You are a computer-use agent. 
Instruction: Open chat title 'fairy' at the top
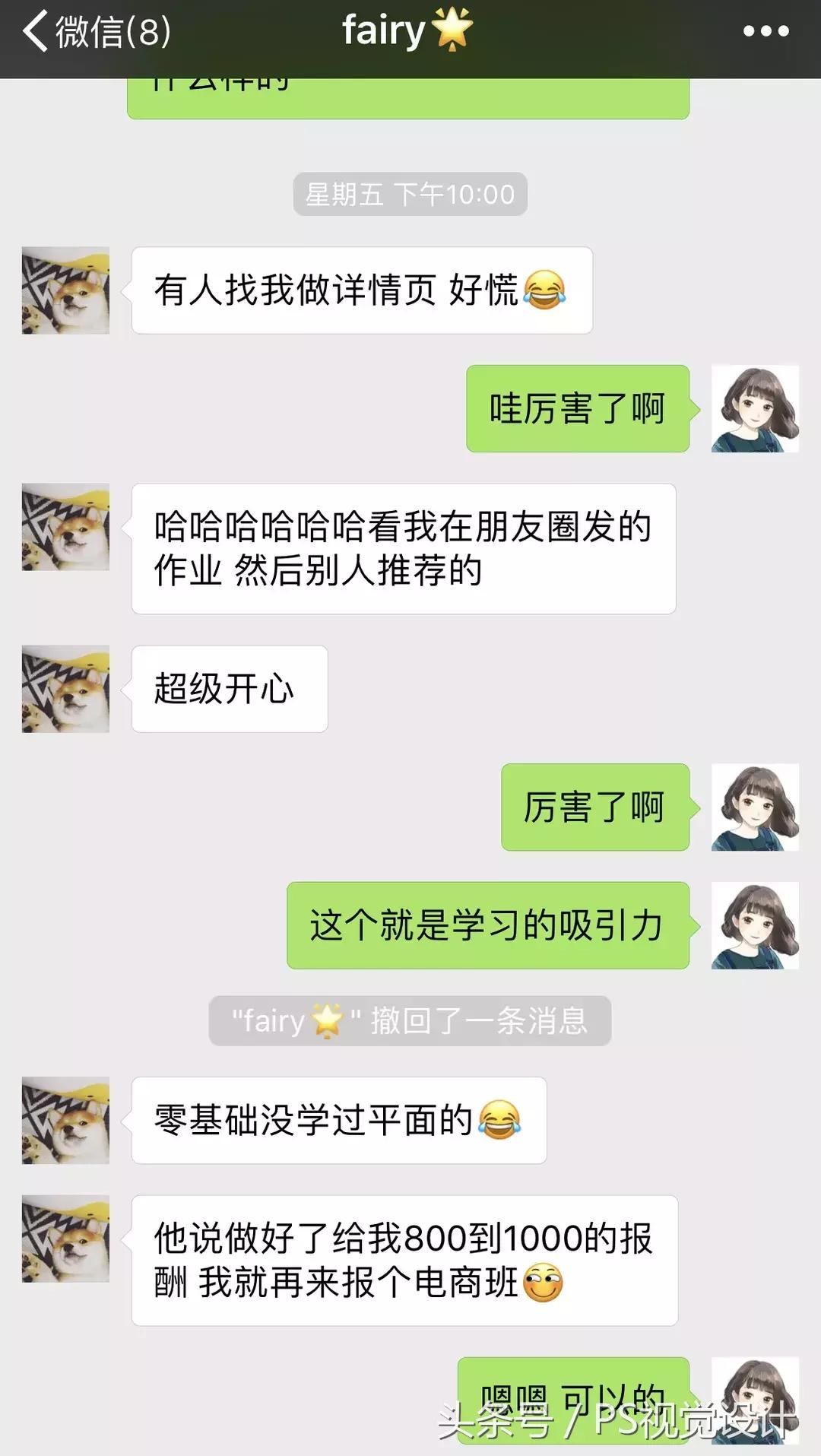(408, 30)
